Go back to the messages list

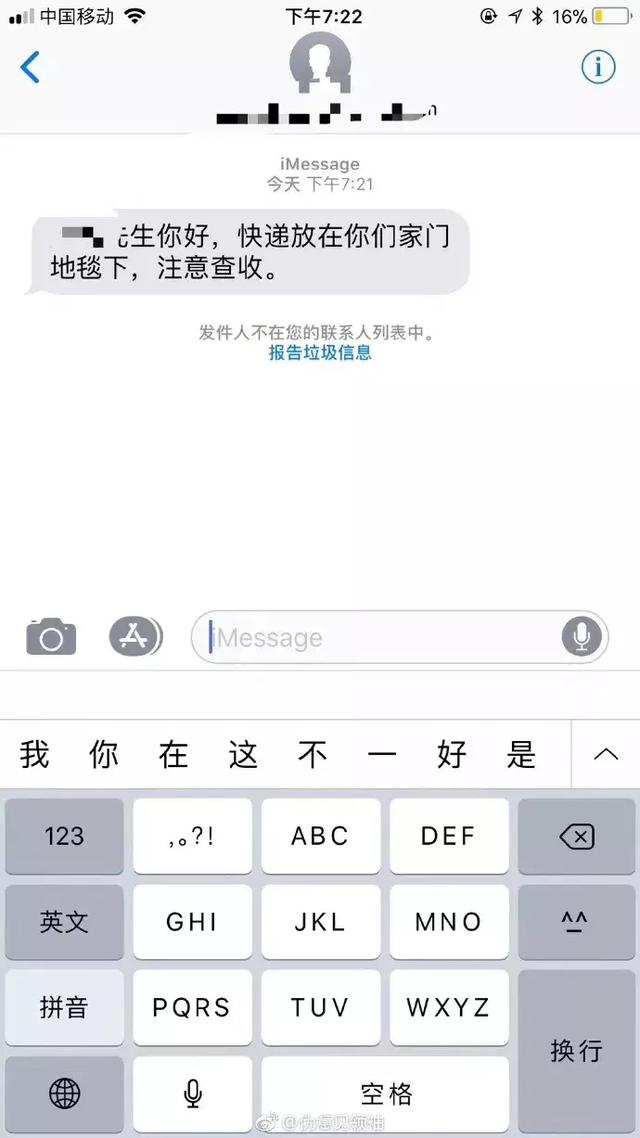[x=30, y=67]
